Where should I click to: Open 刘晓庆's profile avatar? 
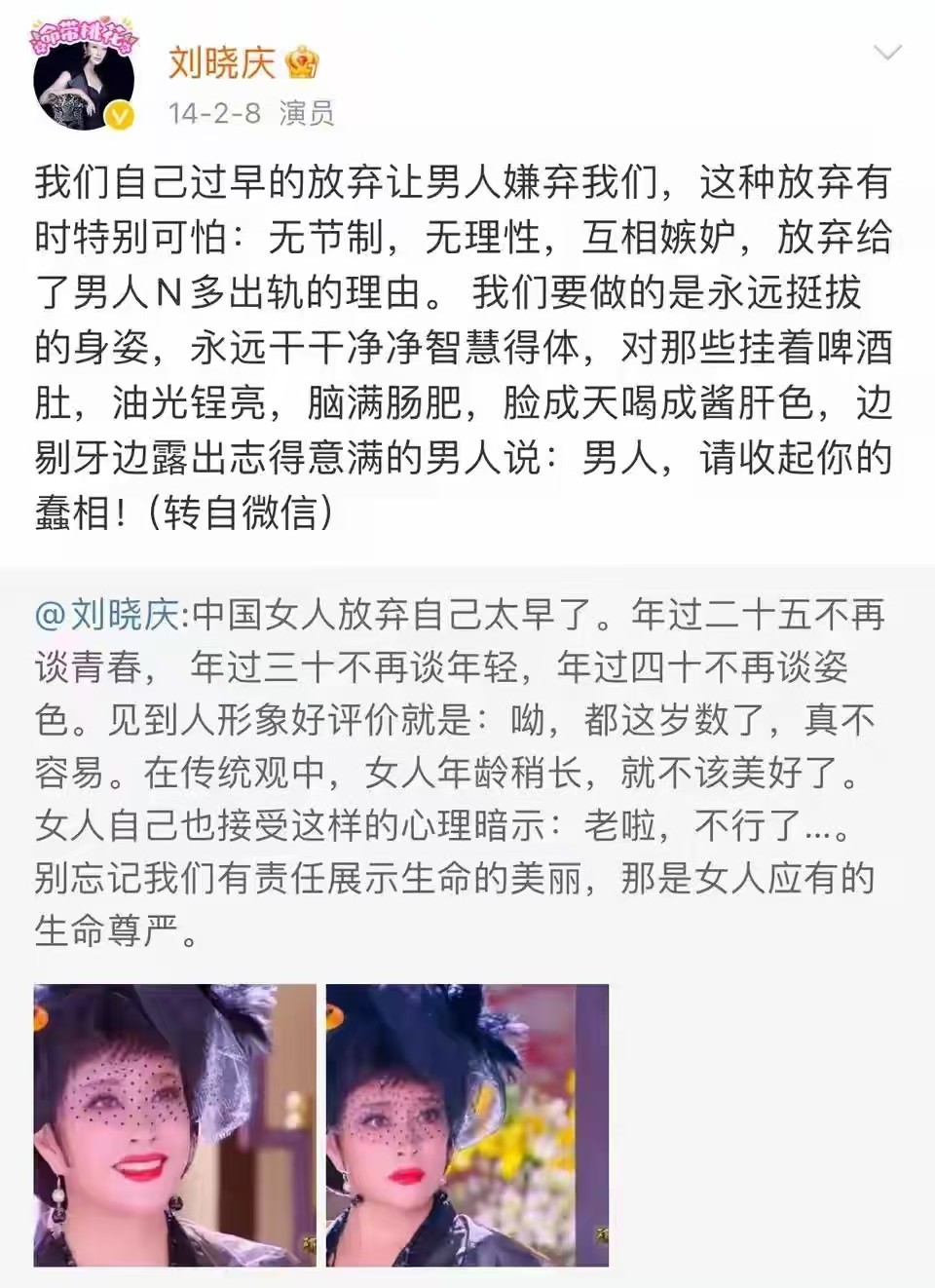tap(84, 80)
